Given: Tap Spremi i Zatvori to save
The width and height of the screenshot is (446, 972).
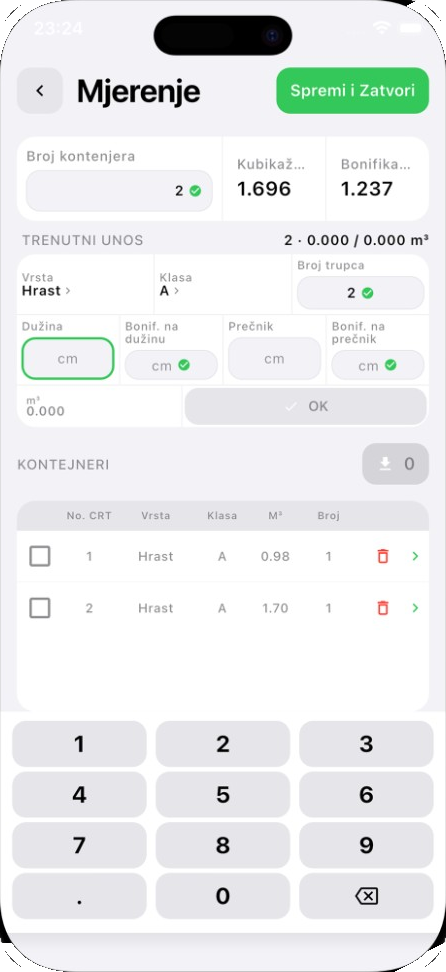Looking at the screenshot, I should tap(352, 91).
